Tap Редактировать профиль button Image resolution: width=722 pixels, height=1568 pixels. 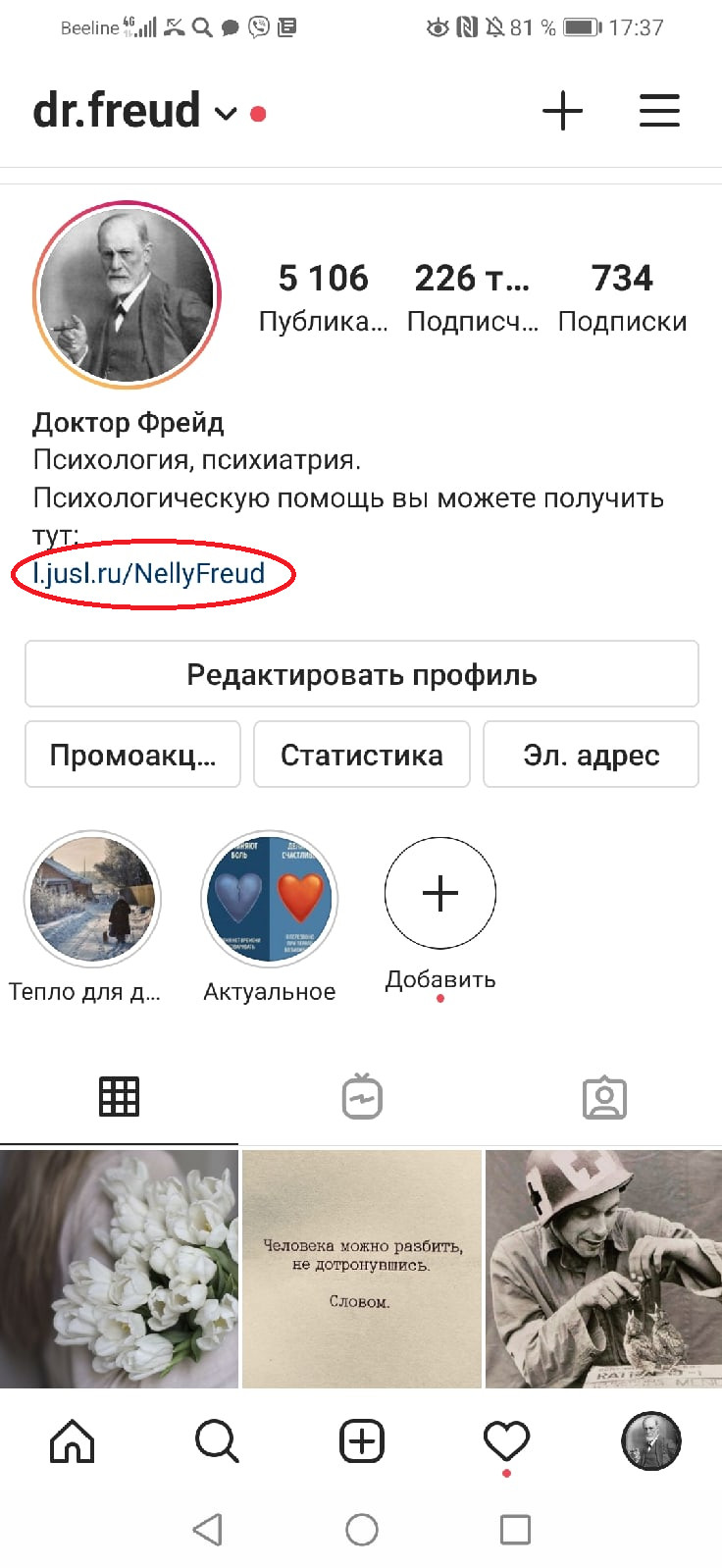point(361,674)
